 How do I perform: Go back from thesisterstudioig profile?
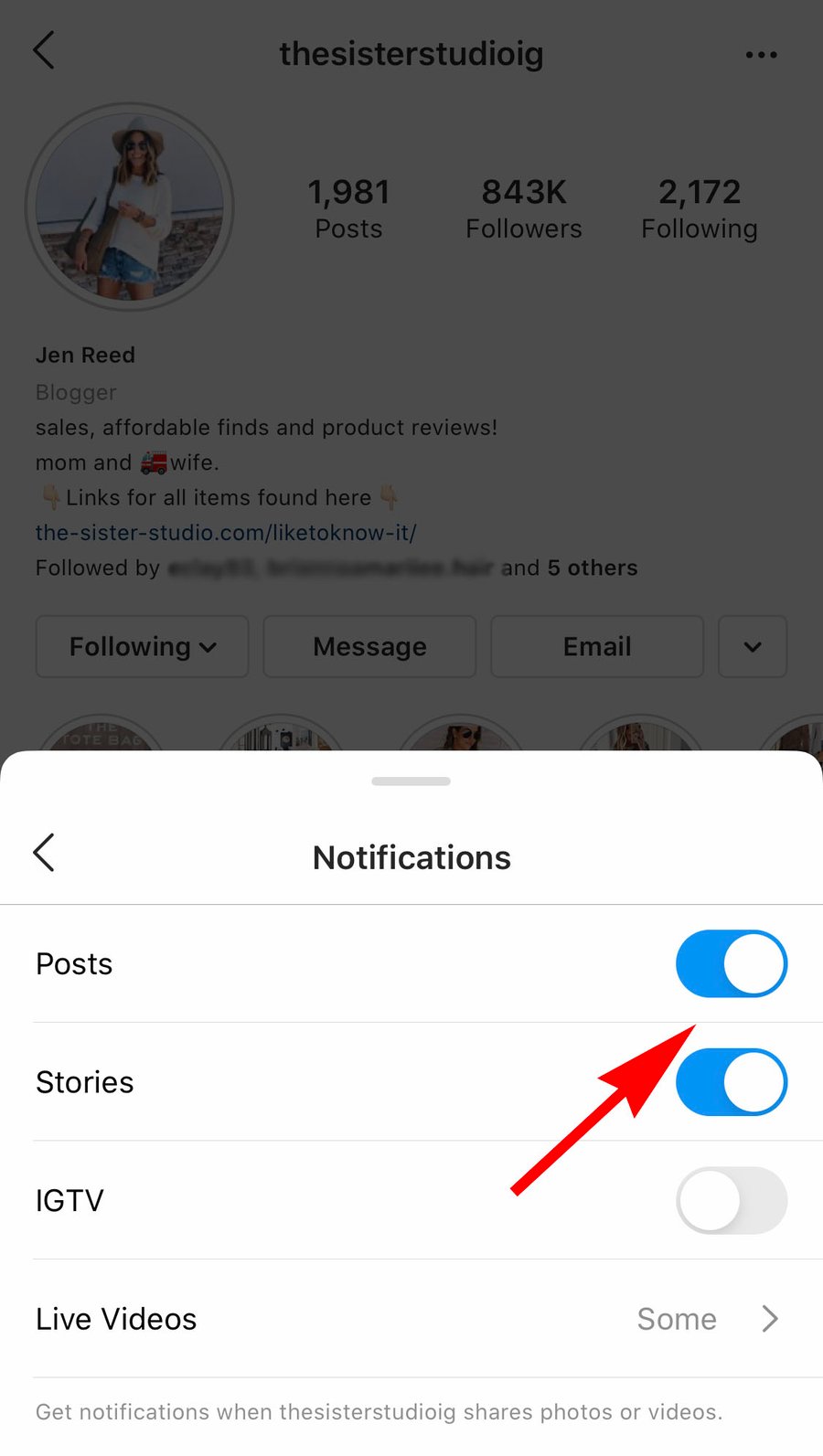(x=44, y=50)
